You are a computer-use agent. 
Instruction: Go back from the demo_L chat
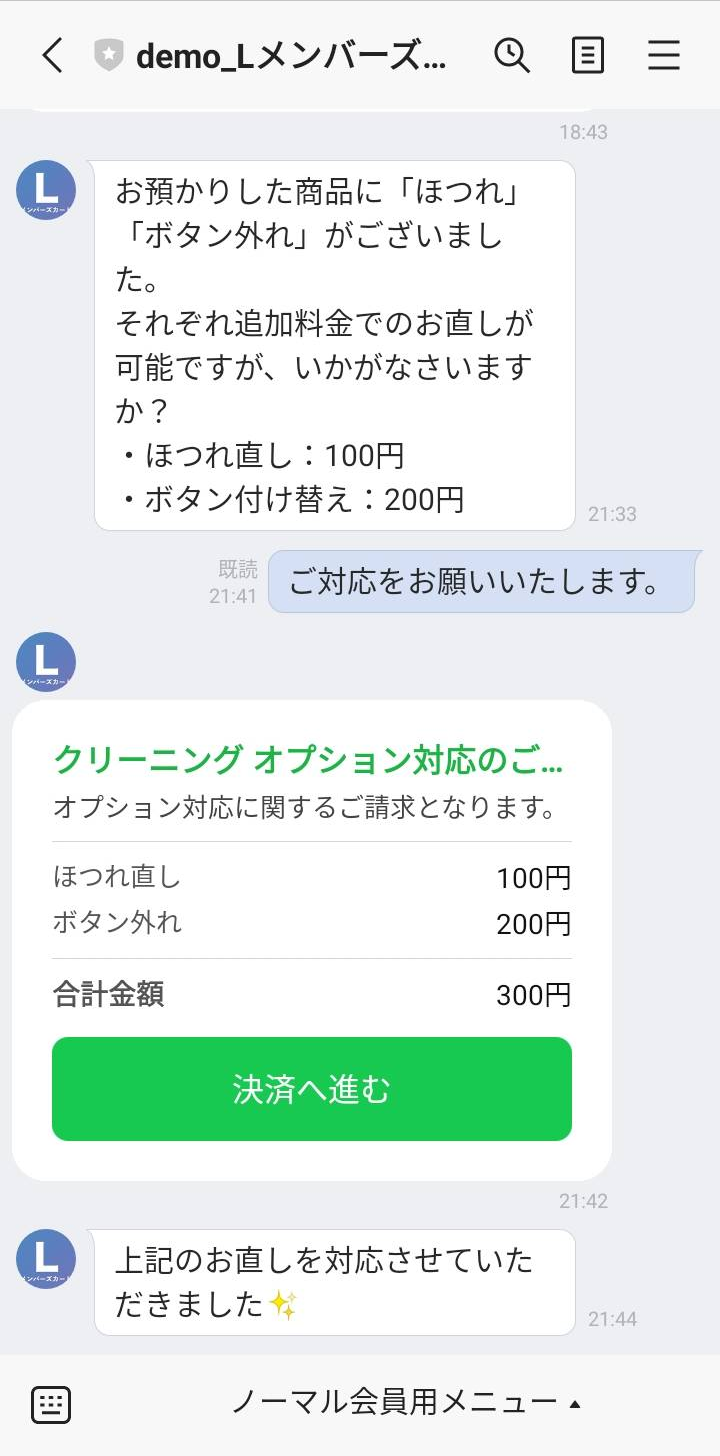coord(53,56)
